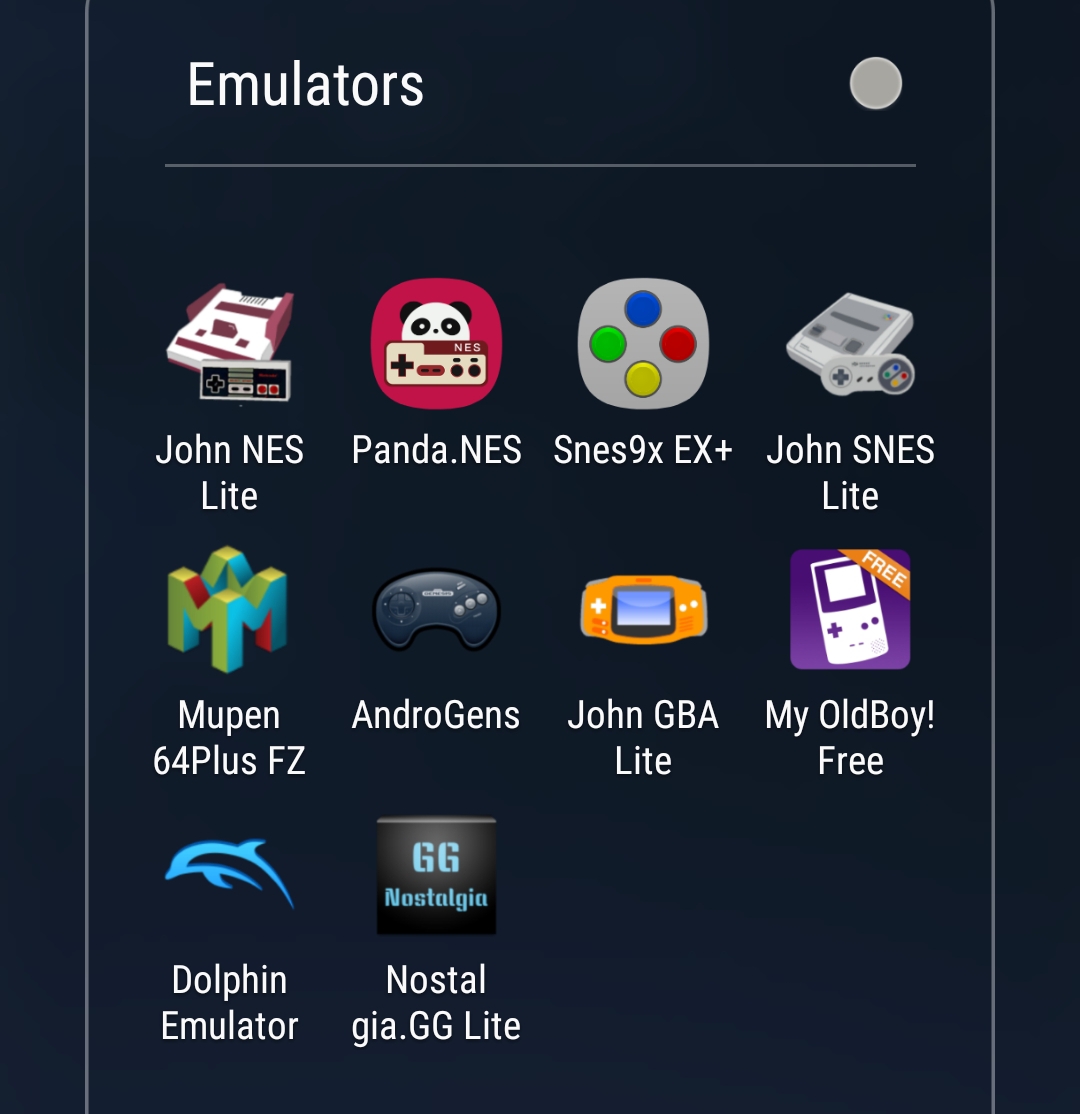Screen dimensions: 1080x1114
Task: Launch the AndroGens emulator
Action: [x=436, y=609]
